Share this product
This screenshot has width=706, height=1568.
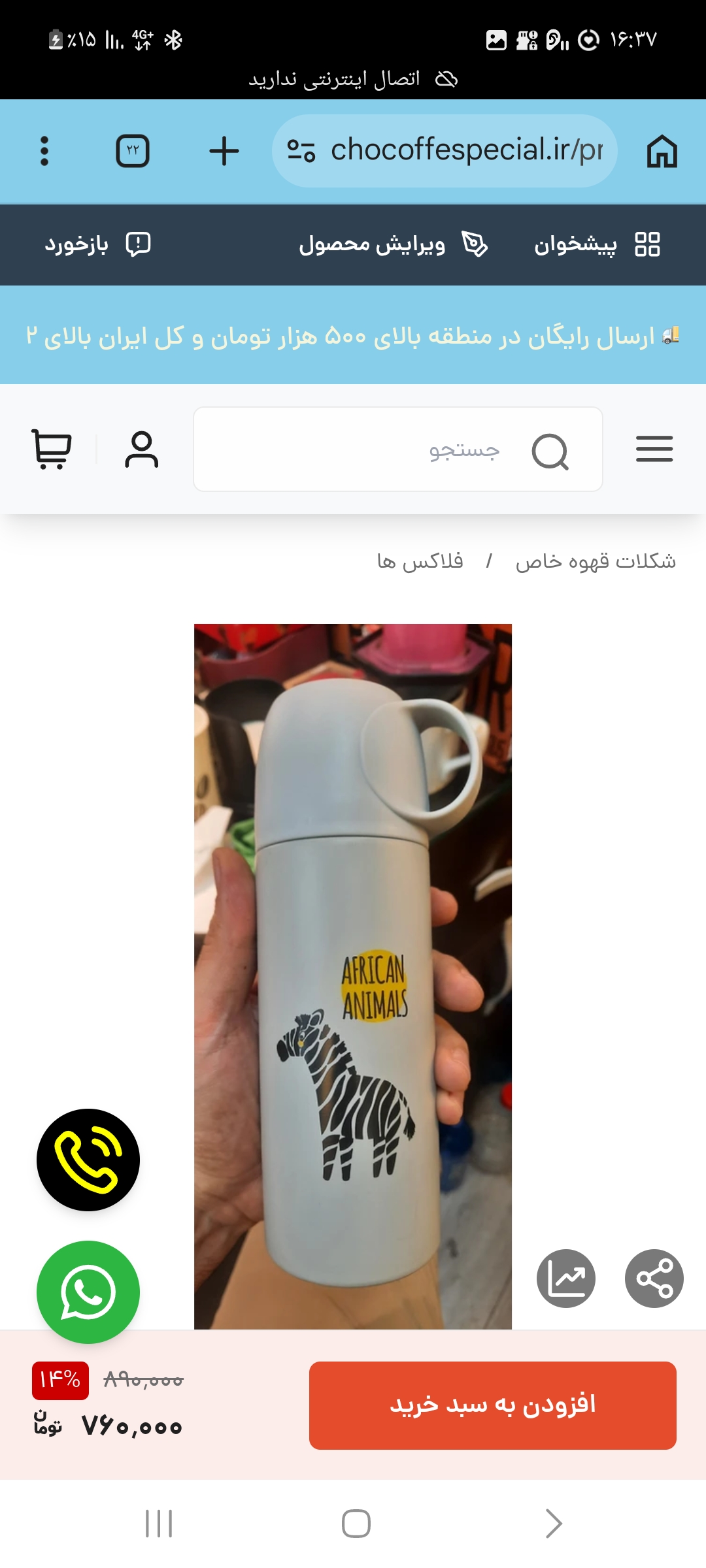coord(654,1279)
